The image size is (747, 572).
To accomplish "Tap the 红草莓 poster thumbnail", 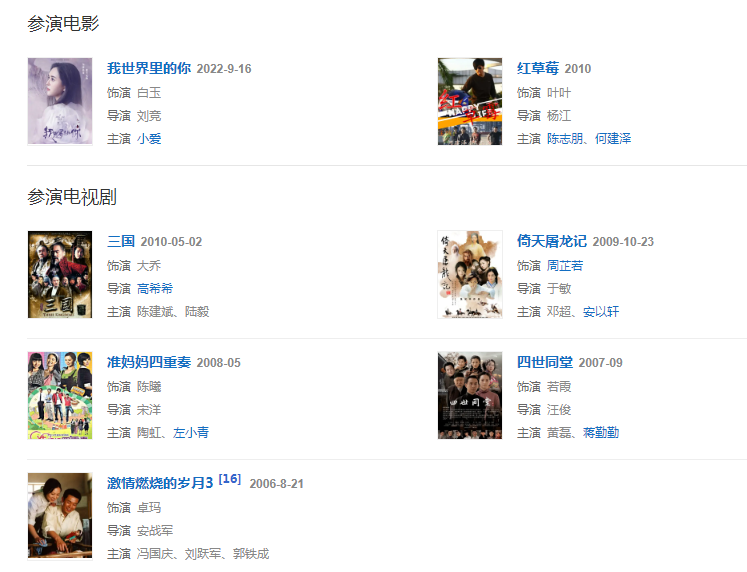I will click(469, 101).
